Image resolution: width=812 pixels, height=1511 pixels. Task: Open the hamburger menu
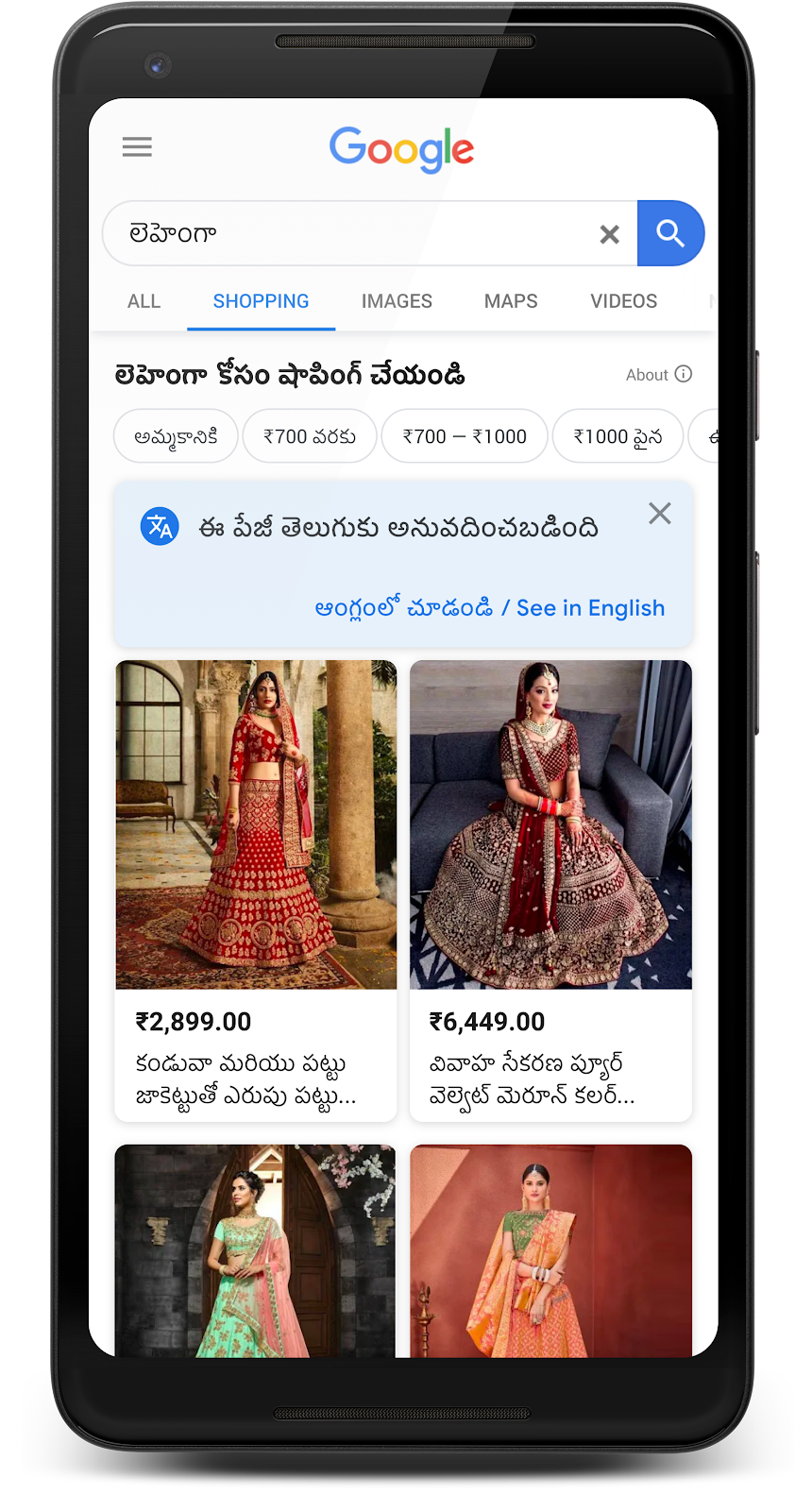[x=137, y=147]
